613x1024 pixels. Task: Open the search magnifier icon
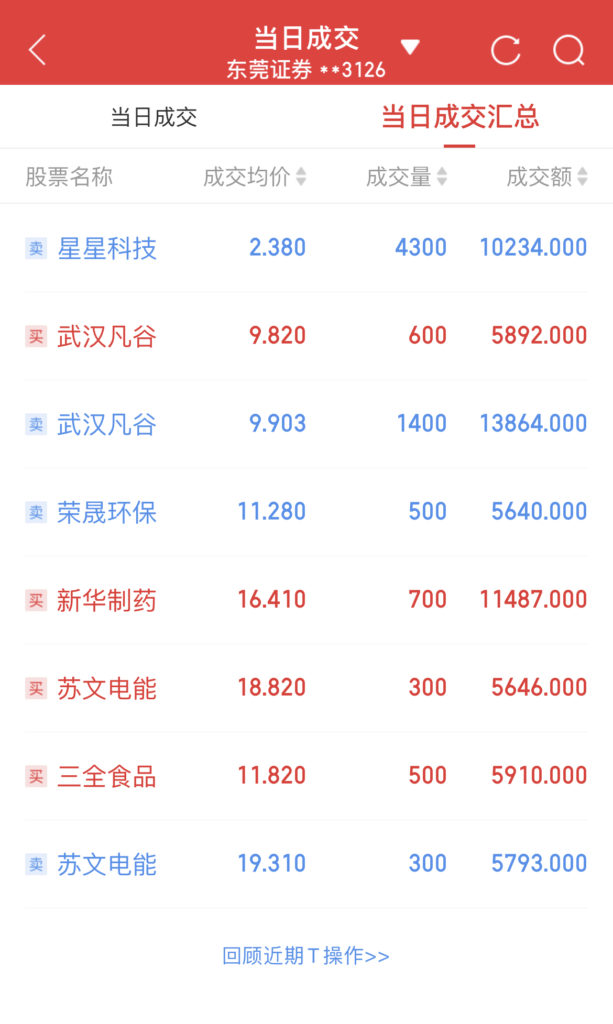click(569, 50)
